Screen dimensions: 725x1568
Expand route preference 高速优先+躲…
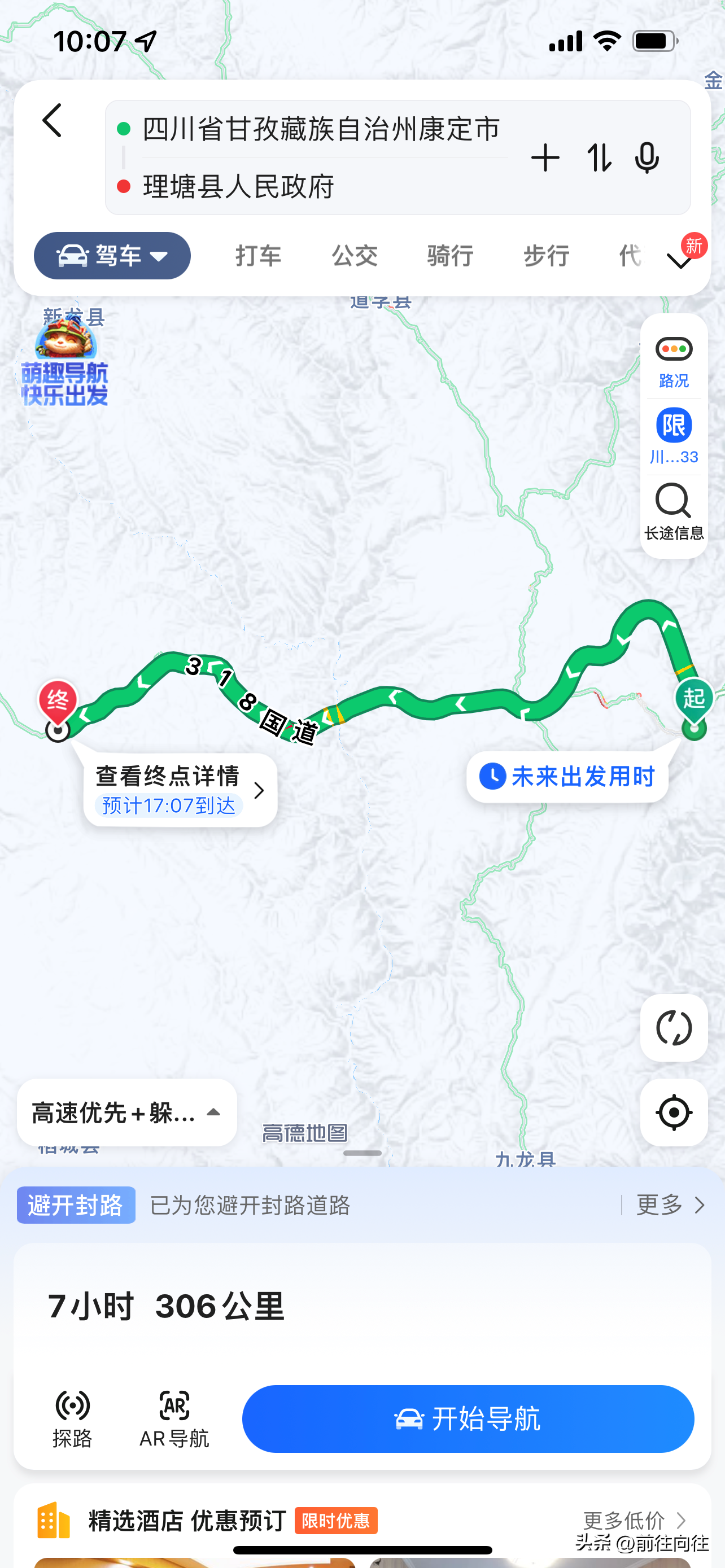coord(126,1113)
